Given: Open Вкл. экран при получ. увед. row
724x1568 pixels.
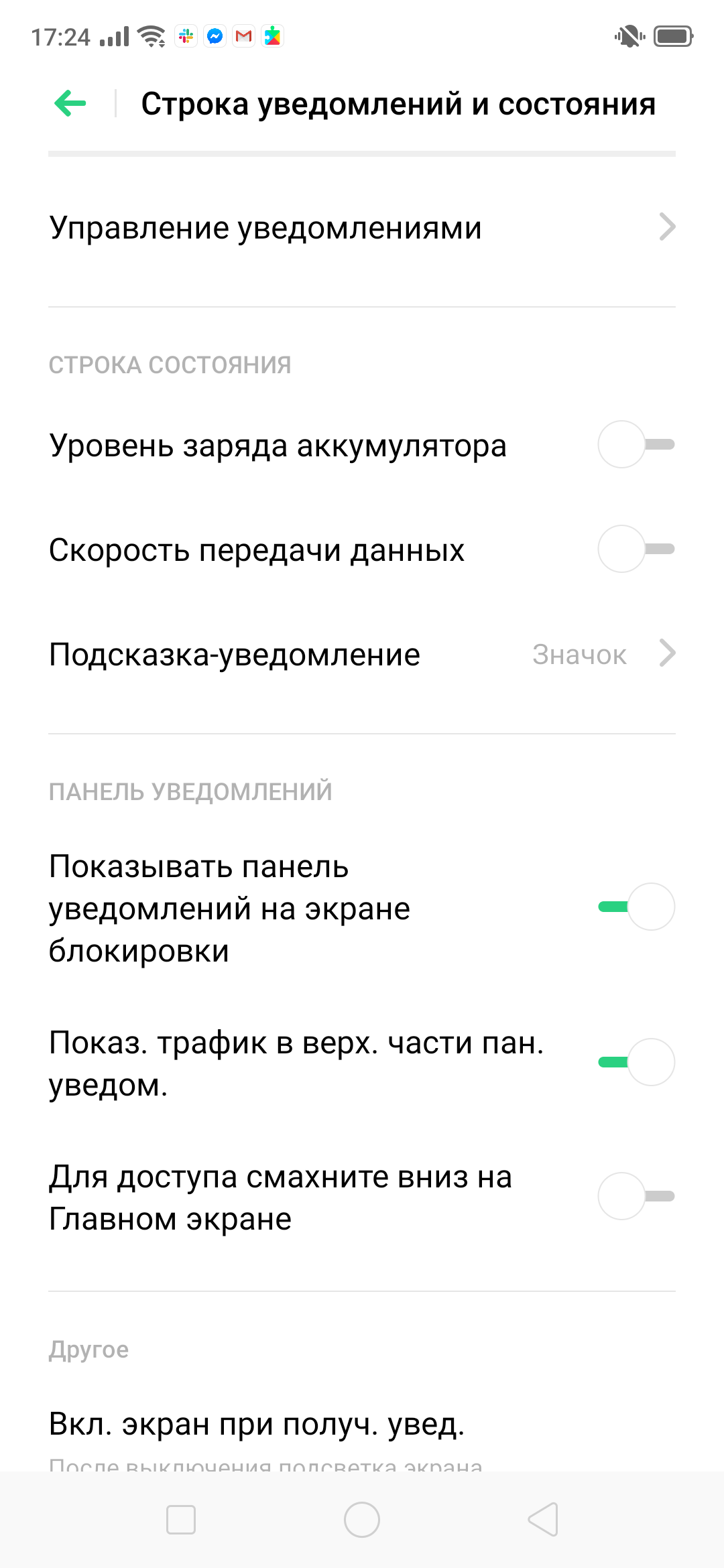Looking at the screenshot, I should point(362,1434).
